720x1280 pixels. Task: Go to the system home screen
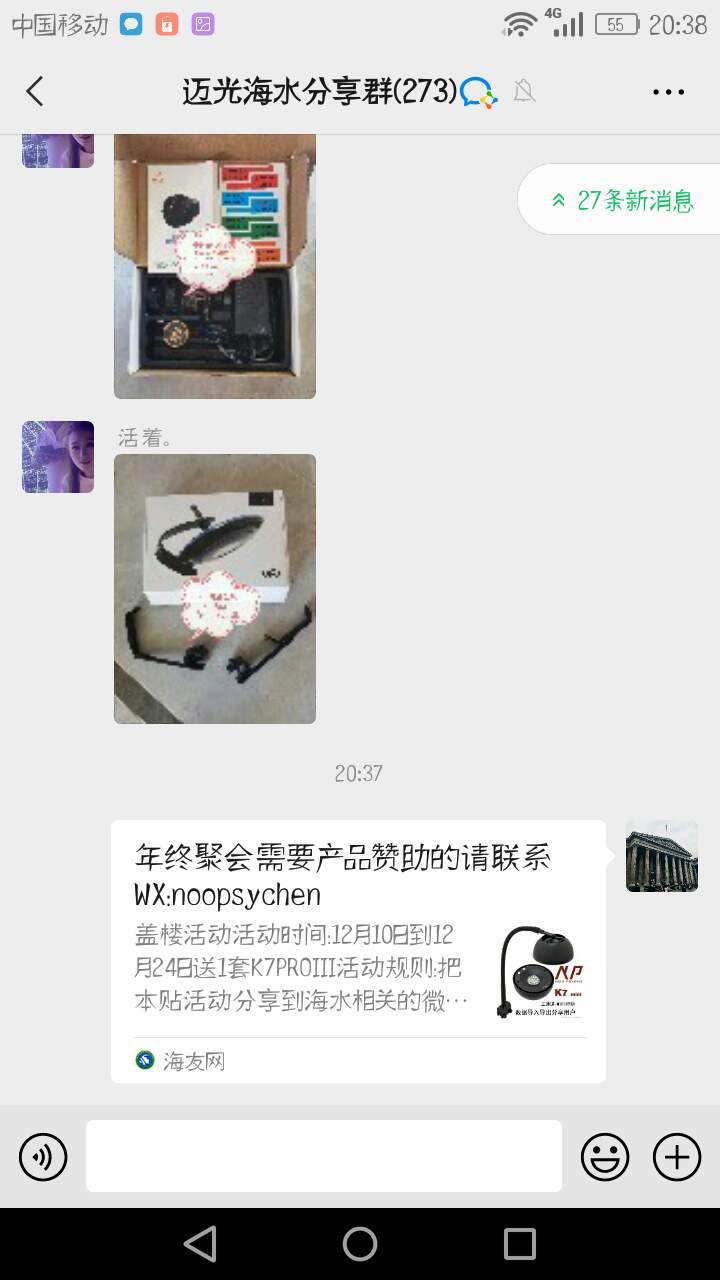360,1244
